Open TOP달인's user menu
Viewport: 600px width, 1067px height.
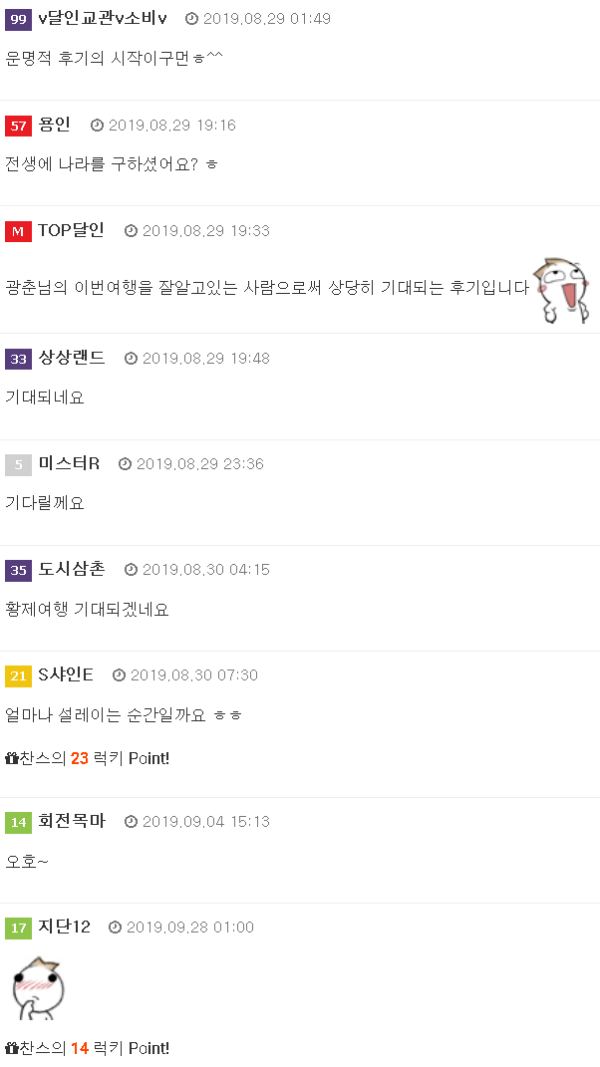71,231
